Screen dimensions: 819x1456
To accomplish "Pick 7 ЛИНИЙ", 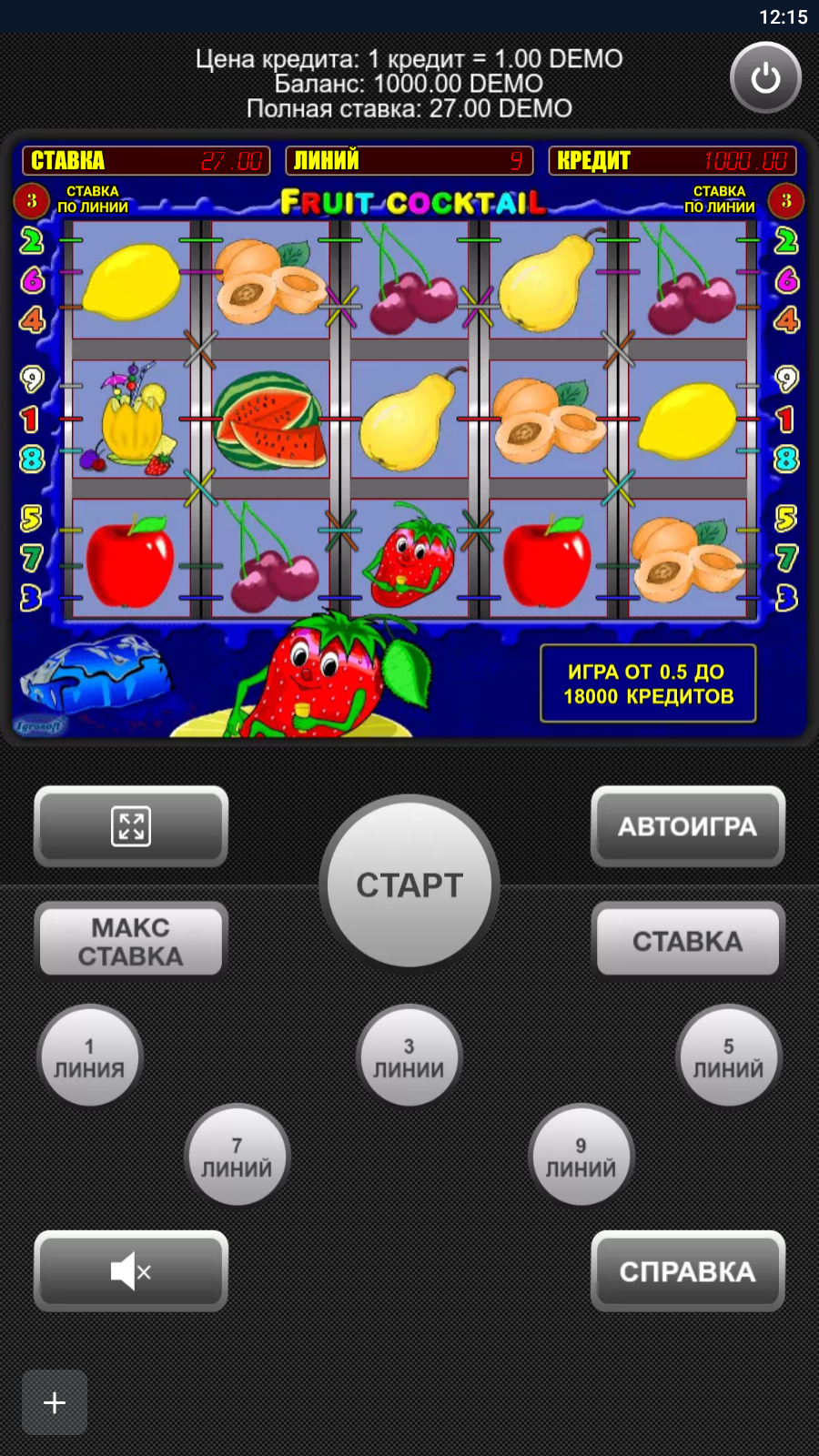I will [237, 1157].
